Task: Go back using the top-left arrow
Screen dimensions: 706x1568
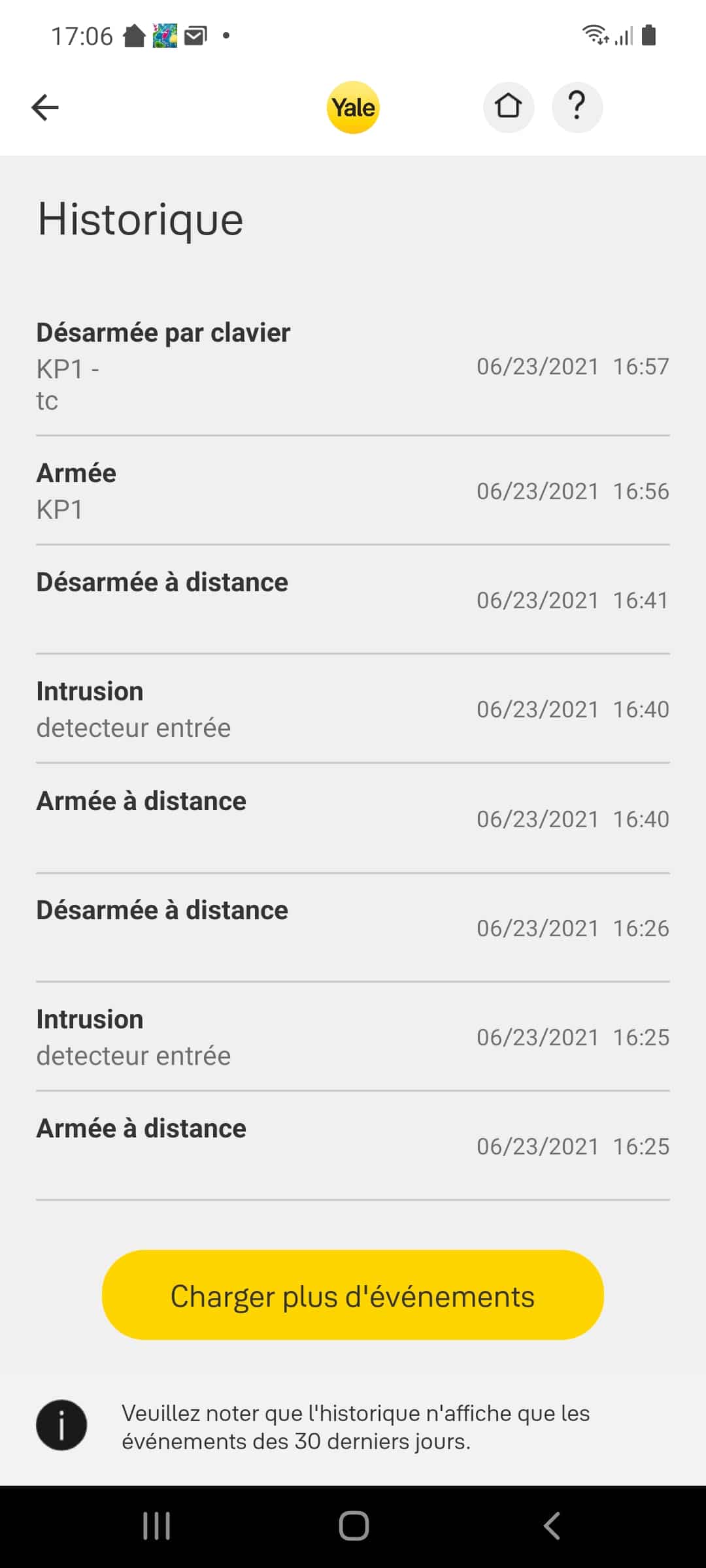Action: click(45, 108)
